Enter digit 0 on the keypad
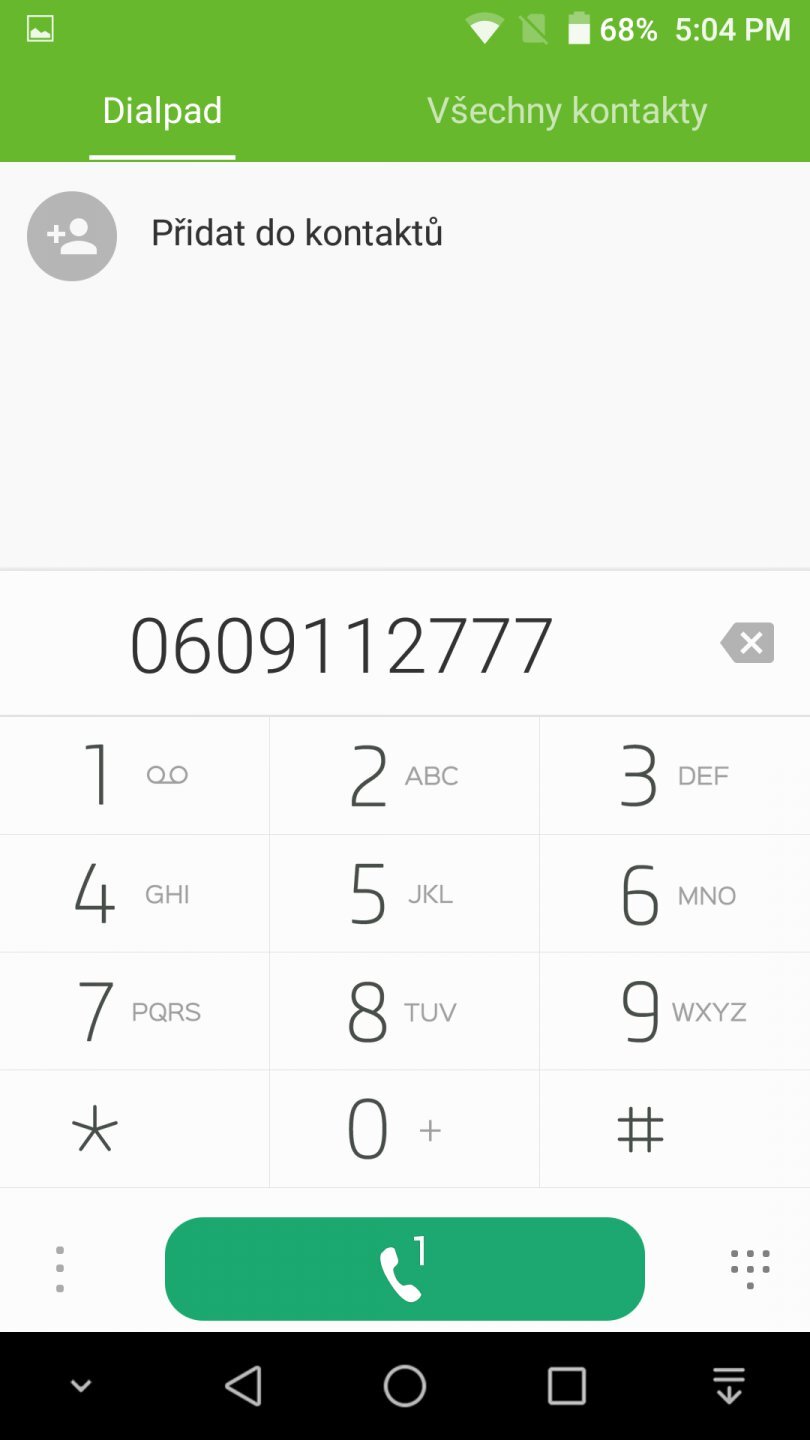 point(404,1130)
